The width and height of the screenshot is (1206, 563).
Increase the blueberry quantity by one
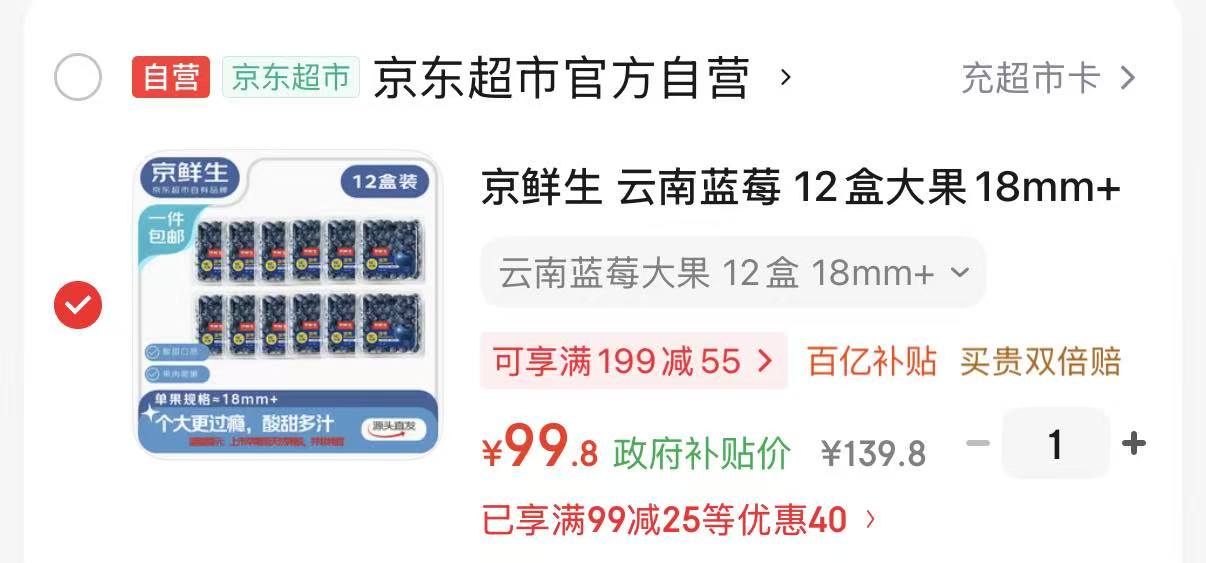(x=1134, y=443)
